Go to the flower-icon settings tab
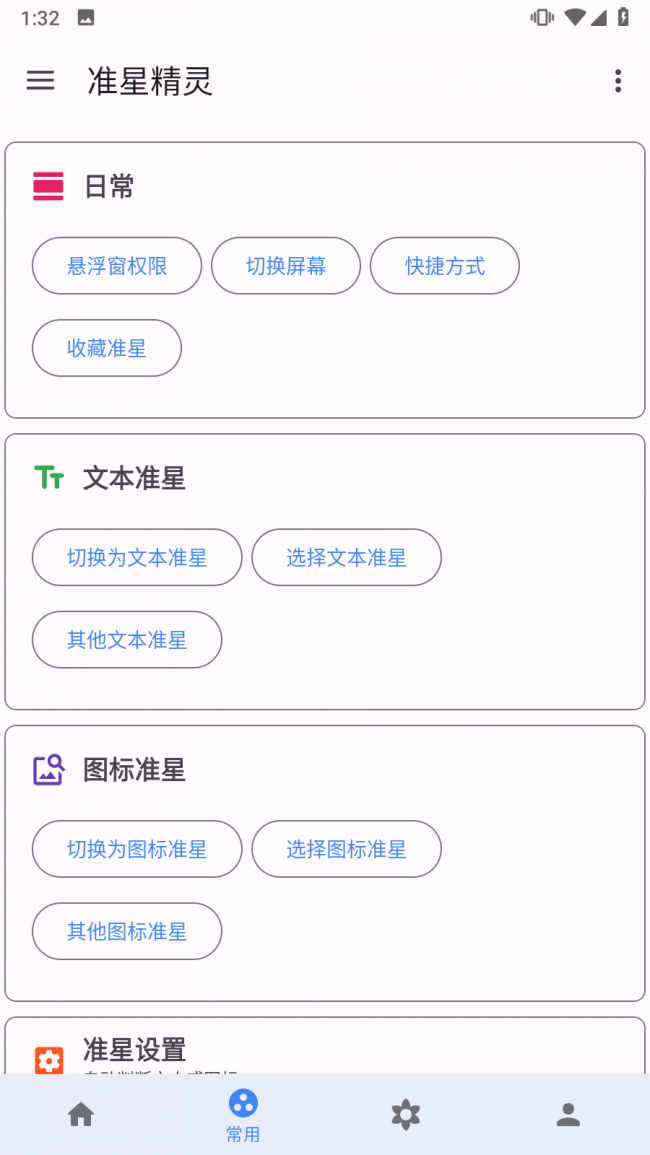The image size is (650, 1155). coord(405,1114)
